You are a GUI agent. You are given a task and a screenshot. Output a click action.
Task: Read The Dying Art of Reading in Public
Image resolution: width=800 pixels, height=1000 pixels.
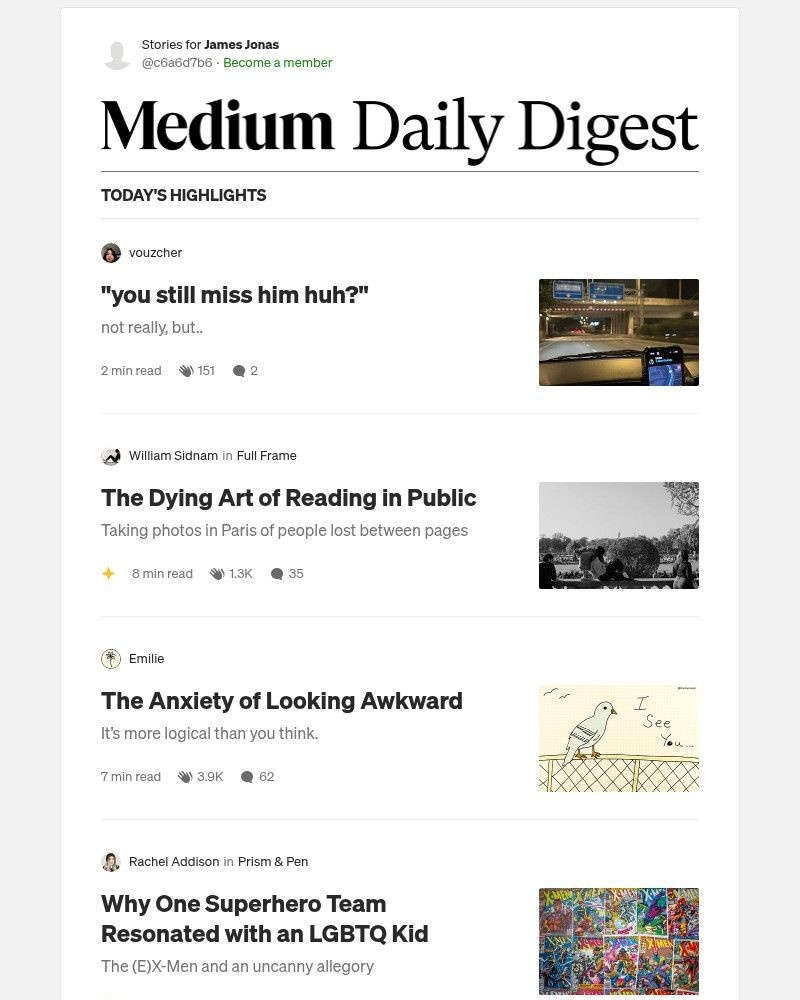point(288,498)
